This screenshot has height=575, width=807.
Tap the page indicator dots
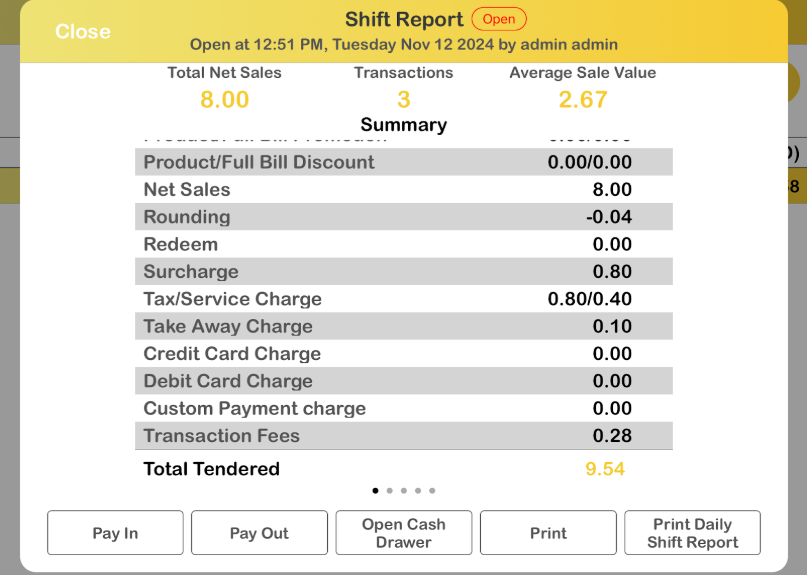(403, 491)
